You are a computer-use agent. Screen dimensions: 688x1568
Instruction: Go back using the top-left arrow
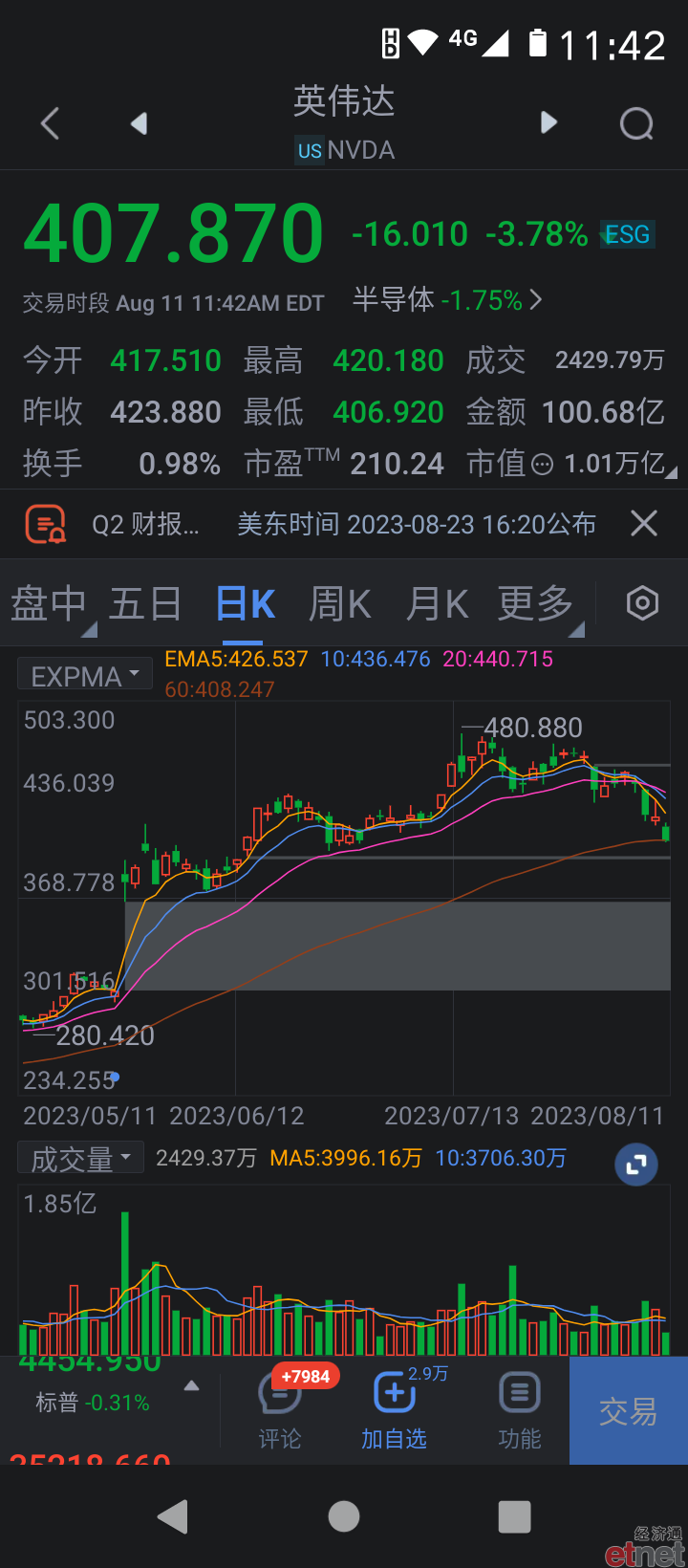pyautogui.click(x=51, y=123)
